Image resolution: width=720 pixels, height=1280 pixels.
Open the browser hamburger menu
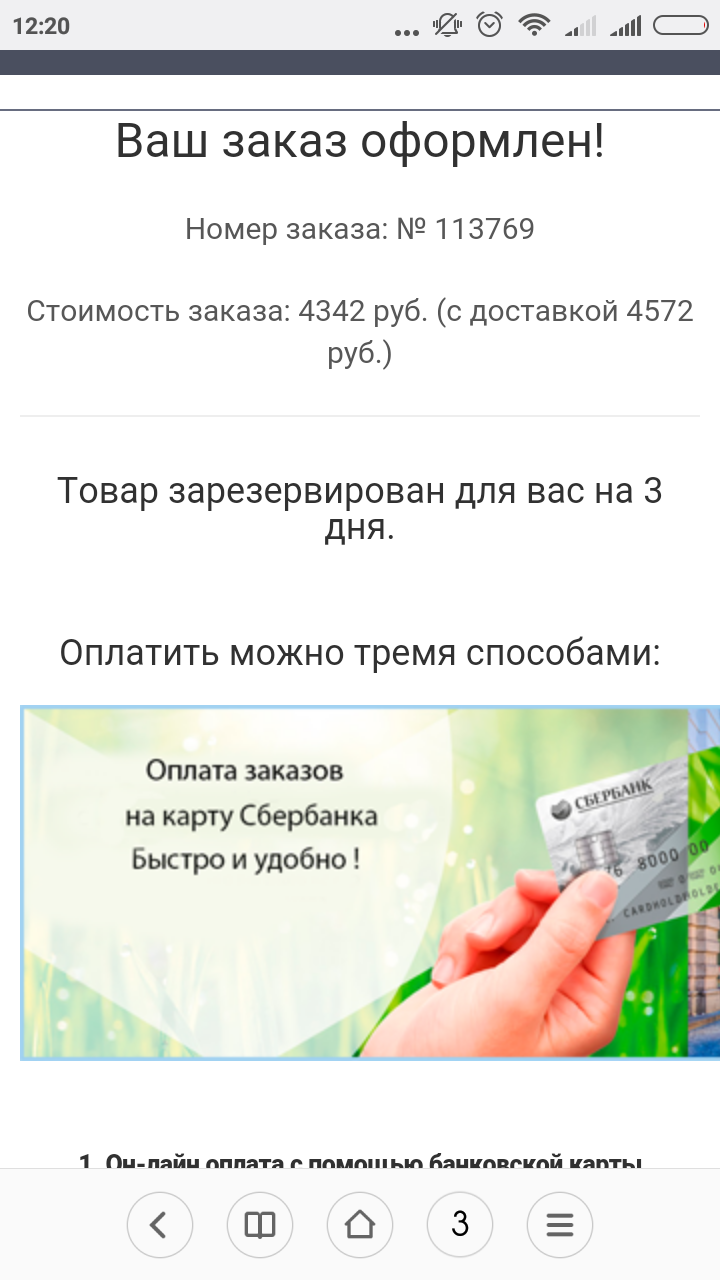560,1224
